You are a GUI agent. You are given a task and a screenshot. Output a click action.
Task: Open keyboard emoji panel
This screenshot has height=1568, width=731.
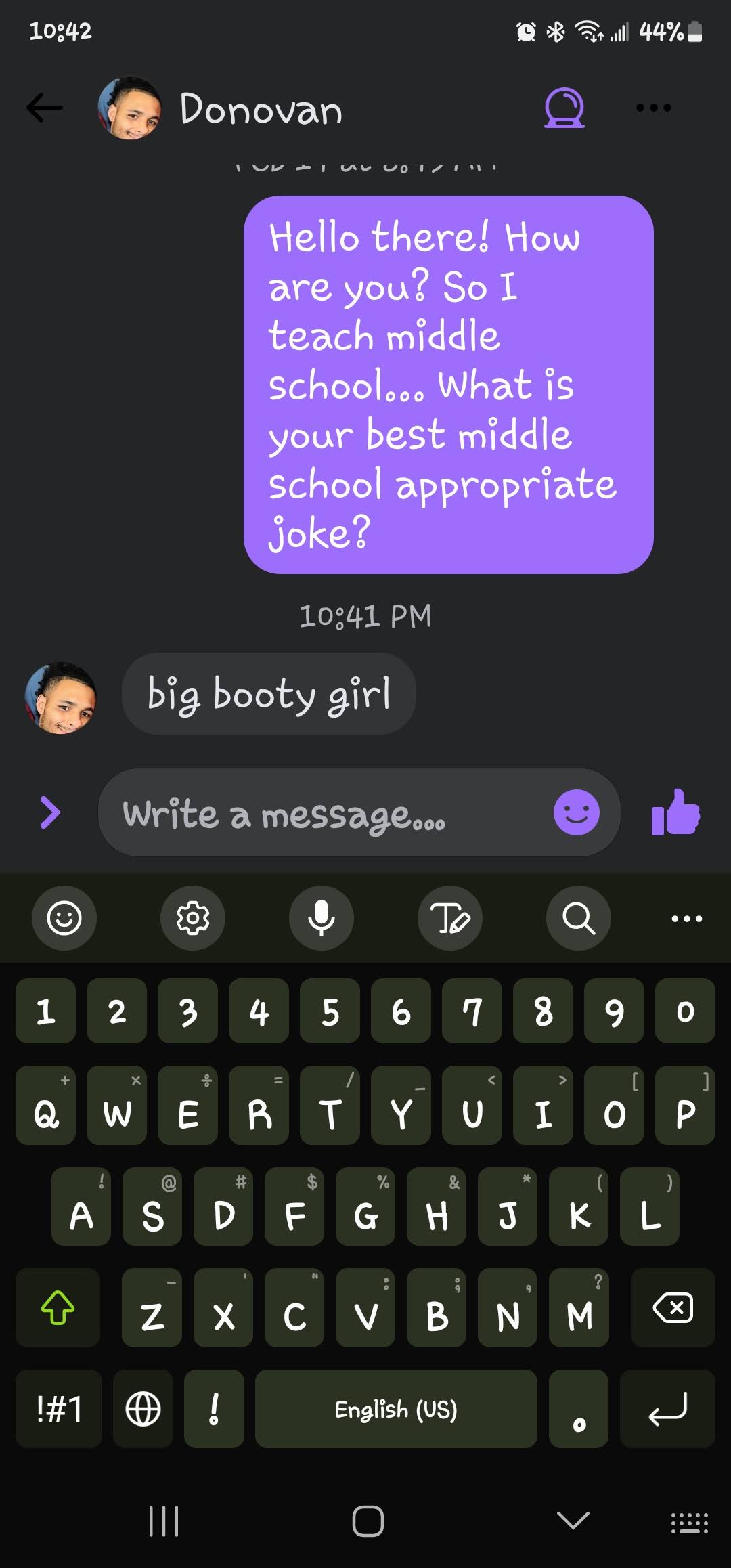click(64, 918)
